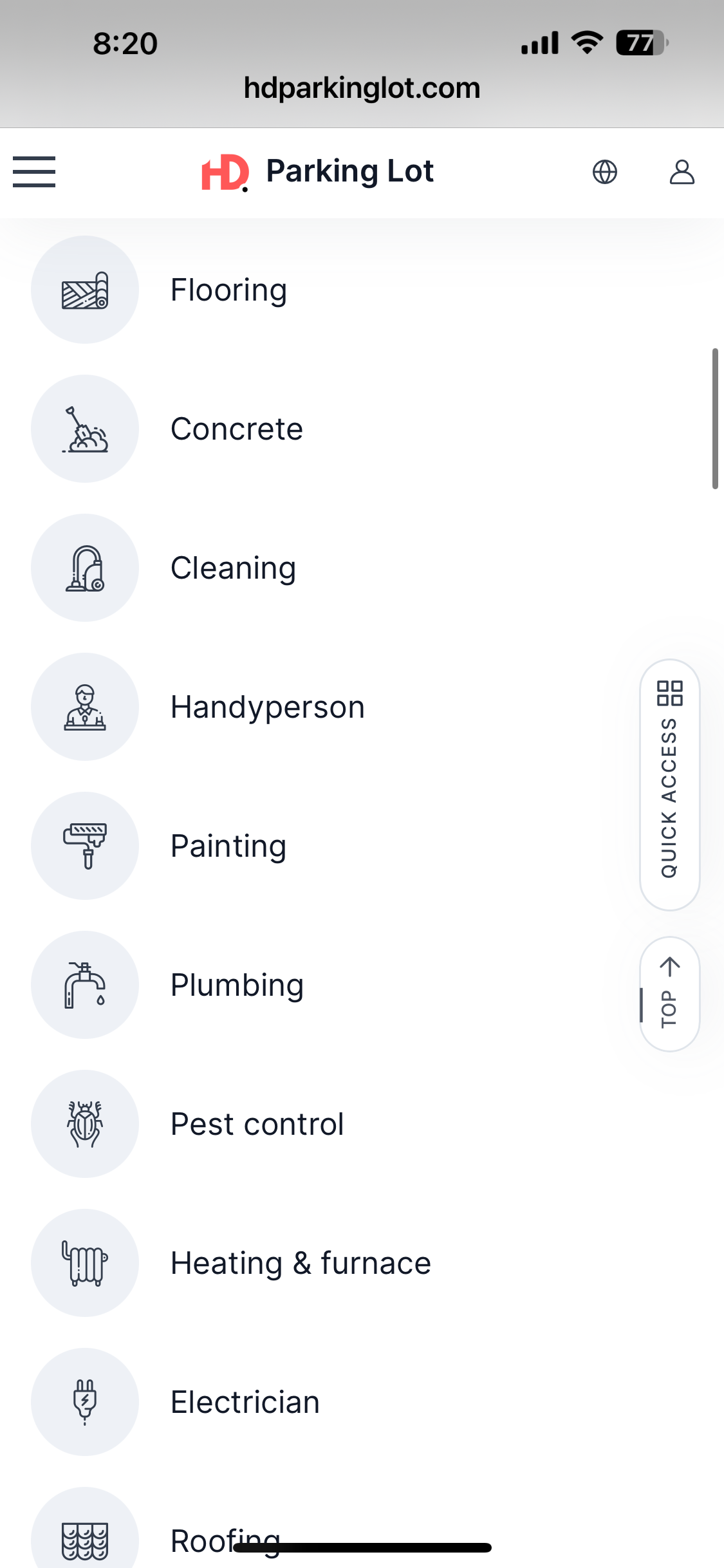Open Heating & furnace category
Image resolution: width=724 pixels, height=1568 pixels.
[301, 1263]
